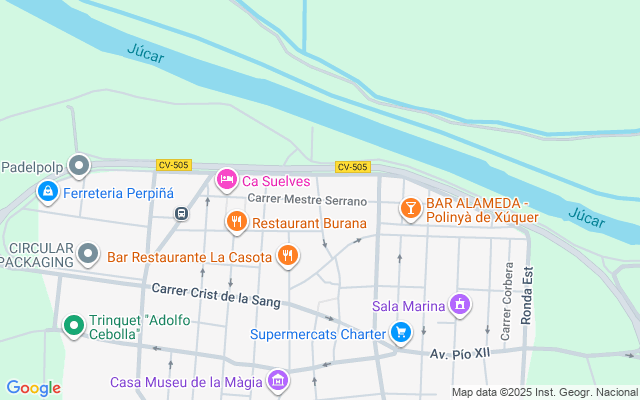Open Bar Restaurante La Casota pin
640x400 pixels.
288,256
